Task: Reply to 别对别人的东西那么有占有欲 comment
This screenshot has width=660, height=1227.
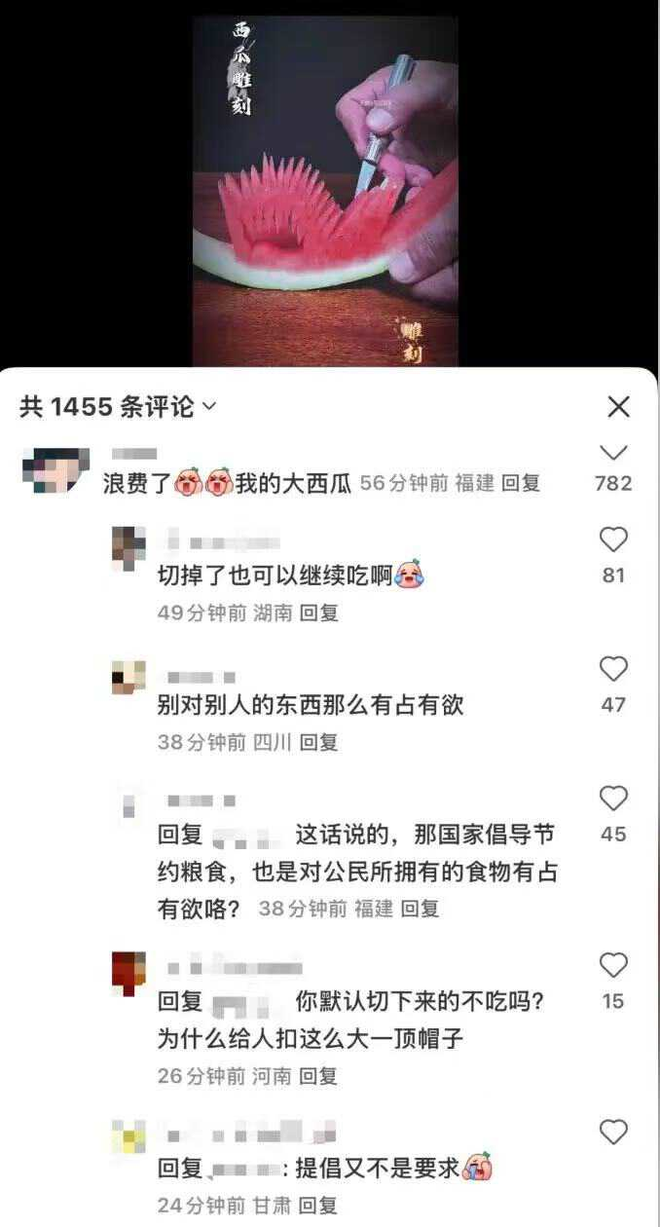Action: point(319,742)
